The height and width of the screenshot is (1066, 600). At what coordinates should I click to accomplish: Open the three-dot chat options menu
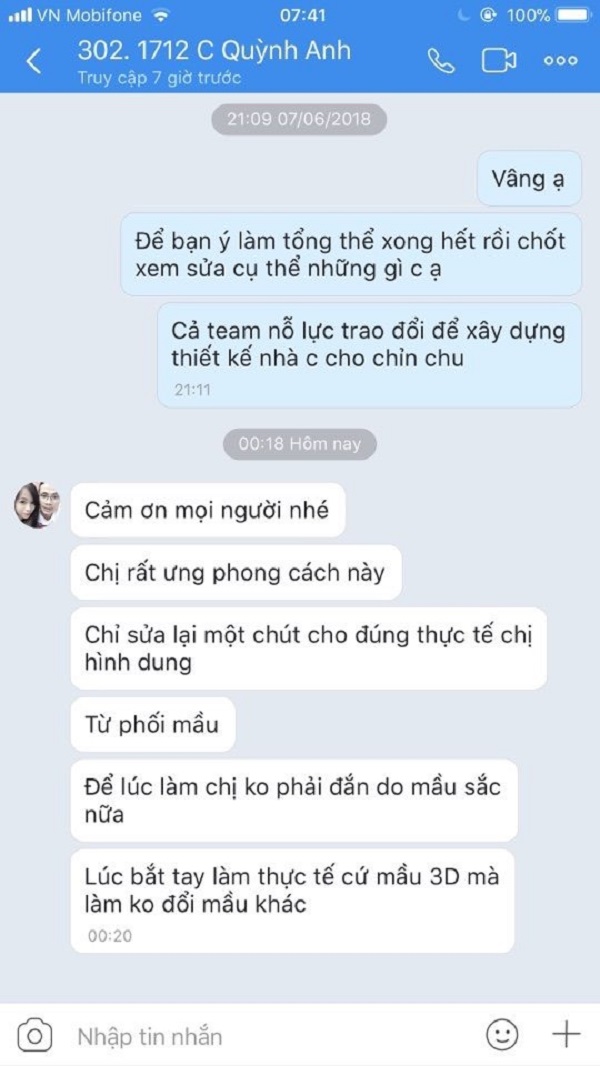(560, 61)
